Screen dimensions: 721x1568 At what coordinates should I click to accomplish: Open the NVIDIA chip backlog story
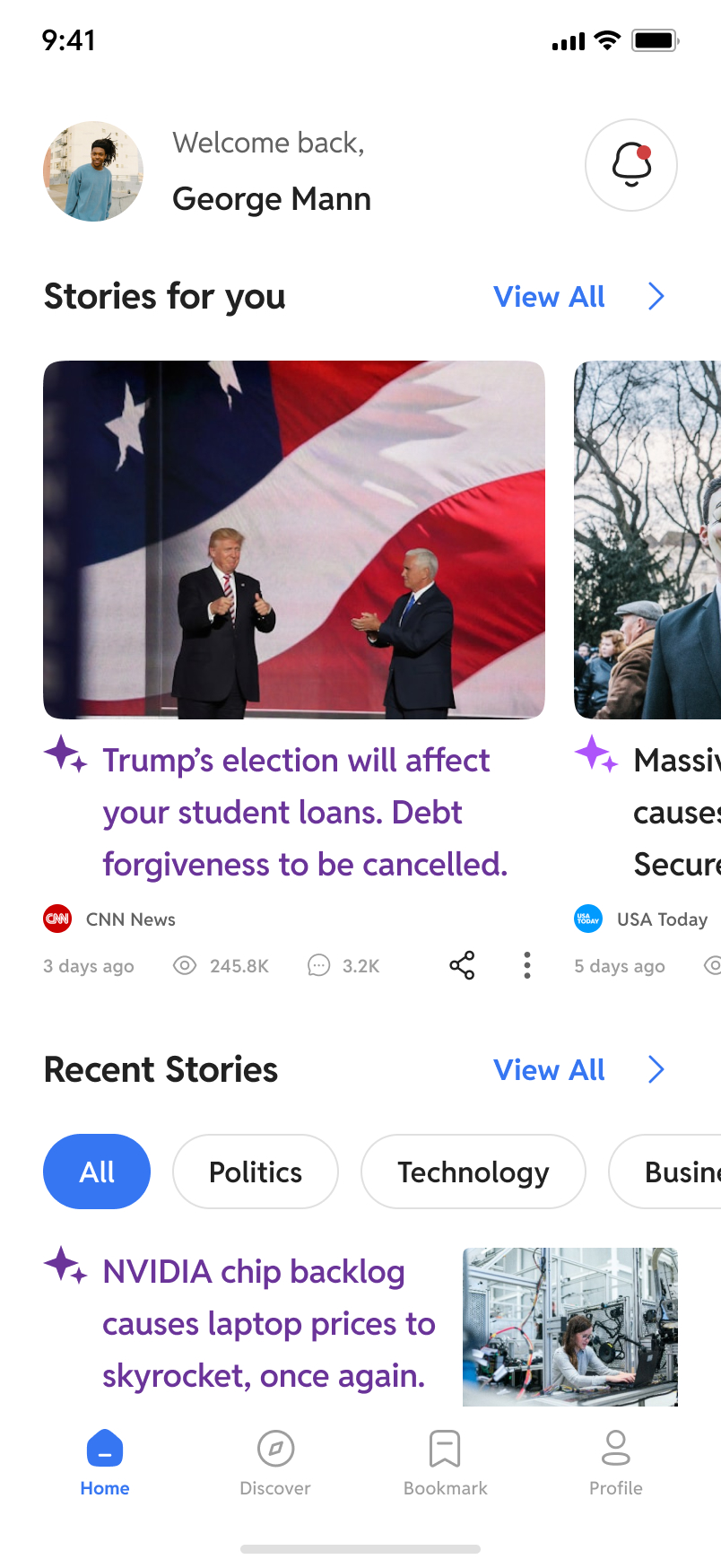pyautogui.click(x=269, y=1324)
